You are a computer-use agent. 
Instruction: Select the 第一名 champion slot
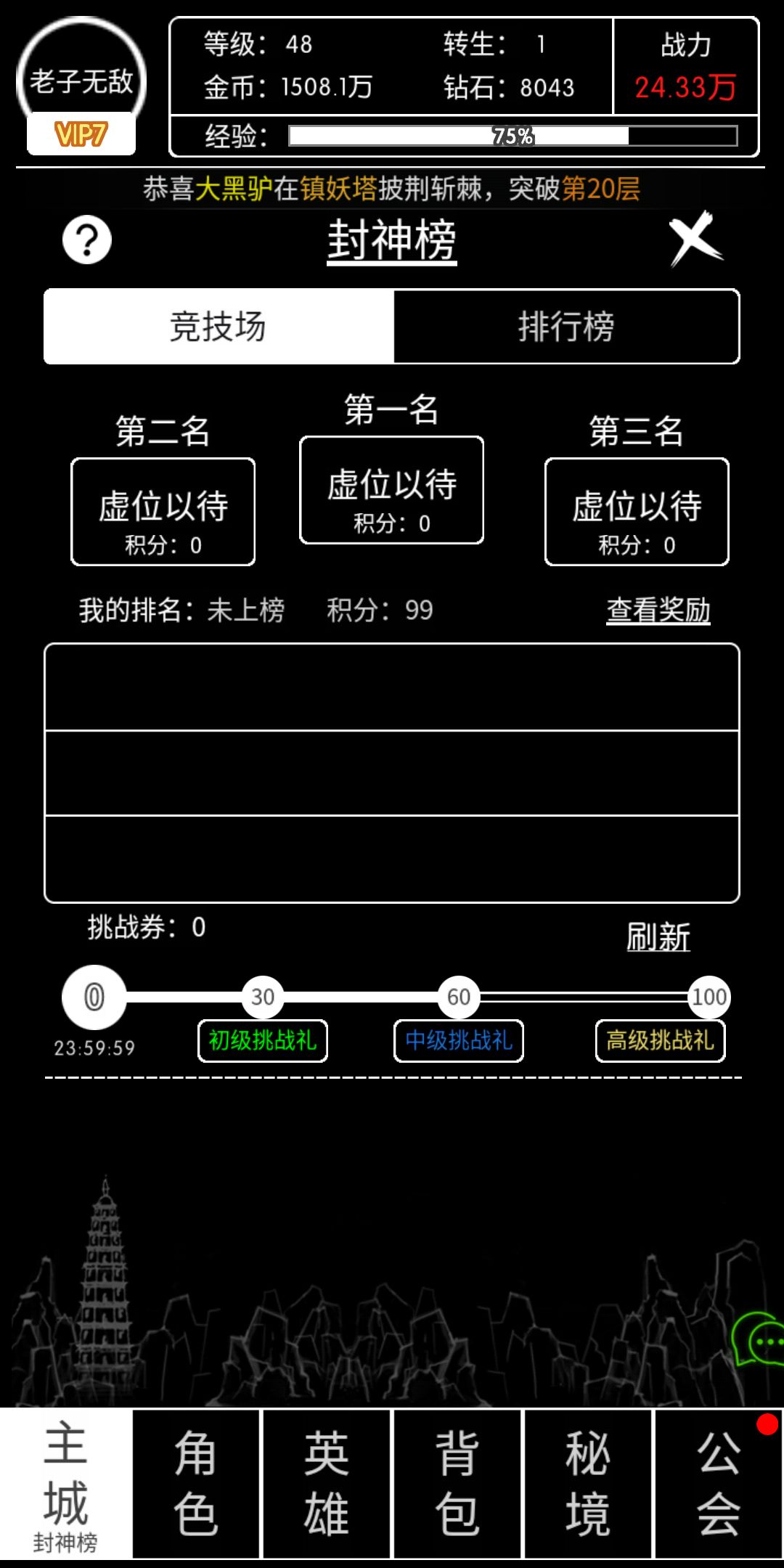coord(391,488)
